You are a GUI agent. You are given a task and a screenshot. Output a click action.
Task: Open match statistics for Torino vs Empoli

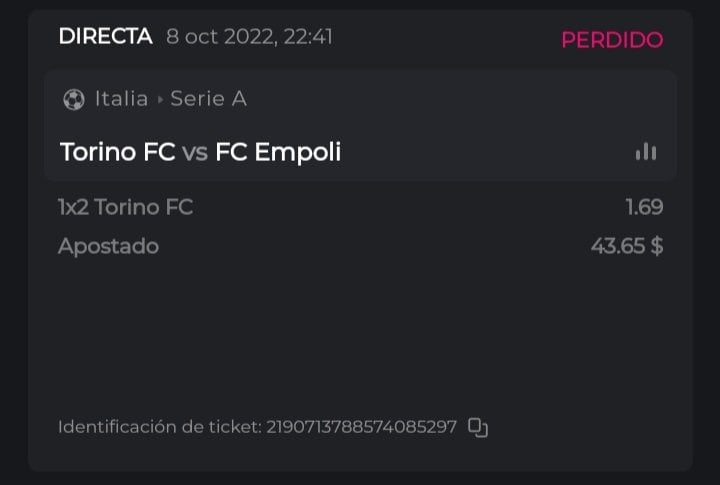[646, 152]
